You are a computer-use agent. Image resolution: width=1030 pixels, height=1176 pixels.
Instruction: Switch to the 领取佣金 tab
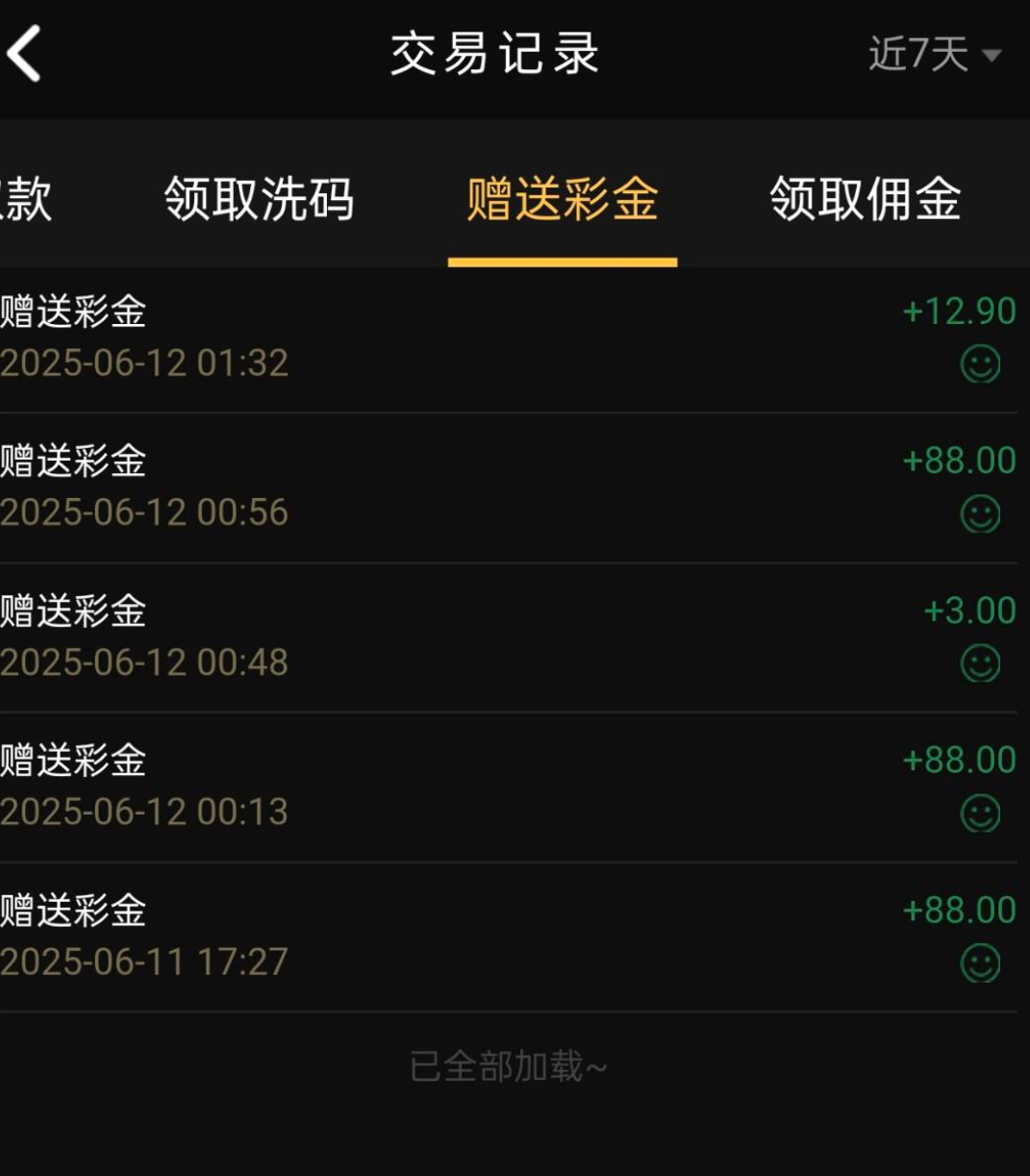tap(865, 199)
